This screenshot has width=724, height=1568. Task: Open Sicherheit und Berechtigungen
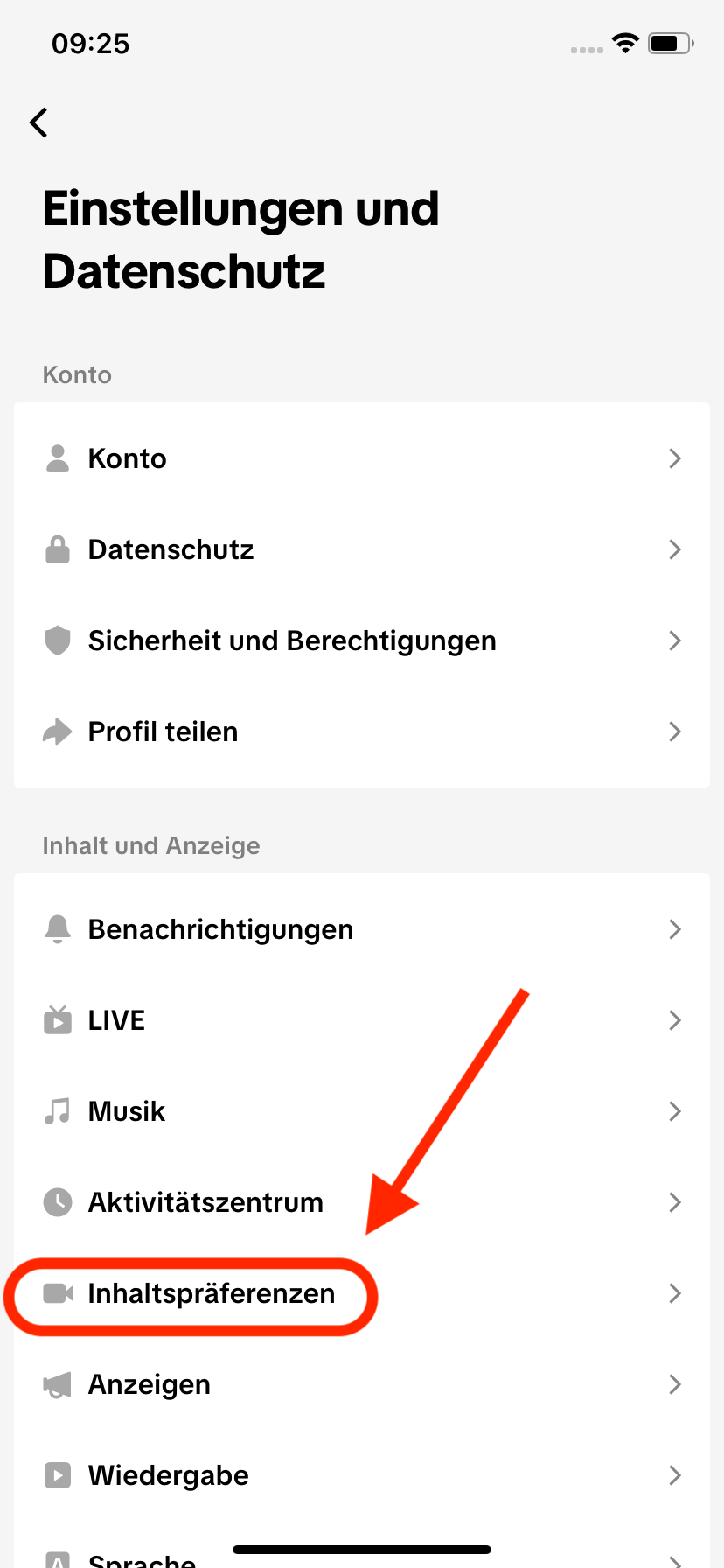click(x=362, y=640)
